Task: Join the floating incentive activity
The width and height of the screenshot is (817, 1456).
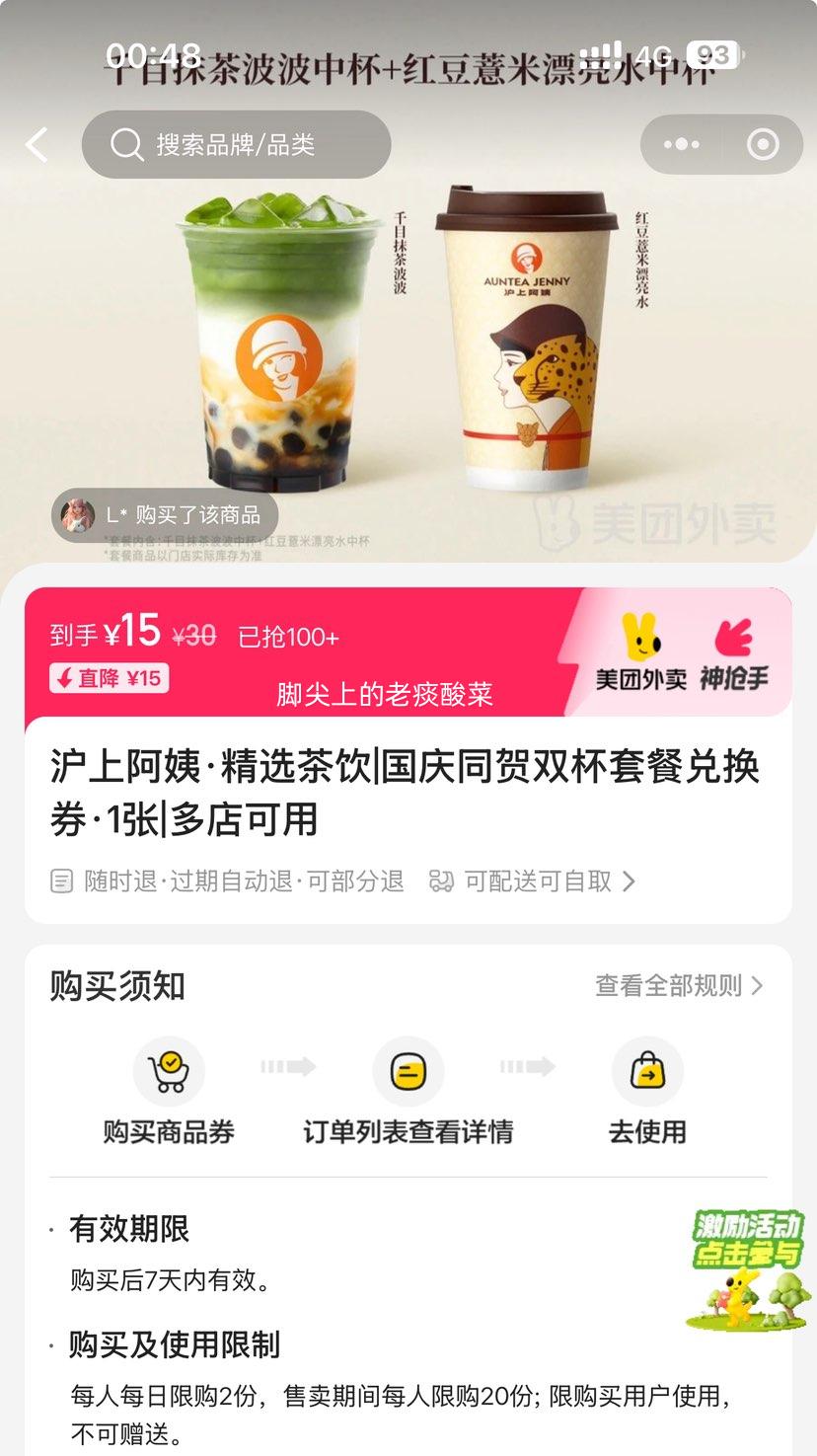Action: point(747,1268)
